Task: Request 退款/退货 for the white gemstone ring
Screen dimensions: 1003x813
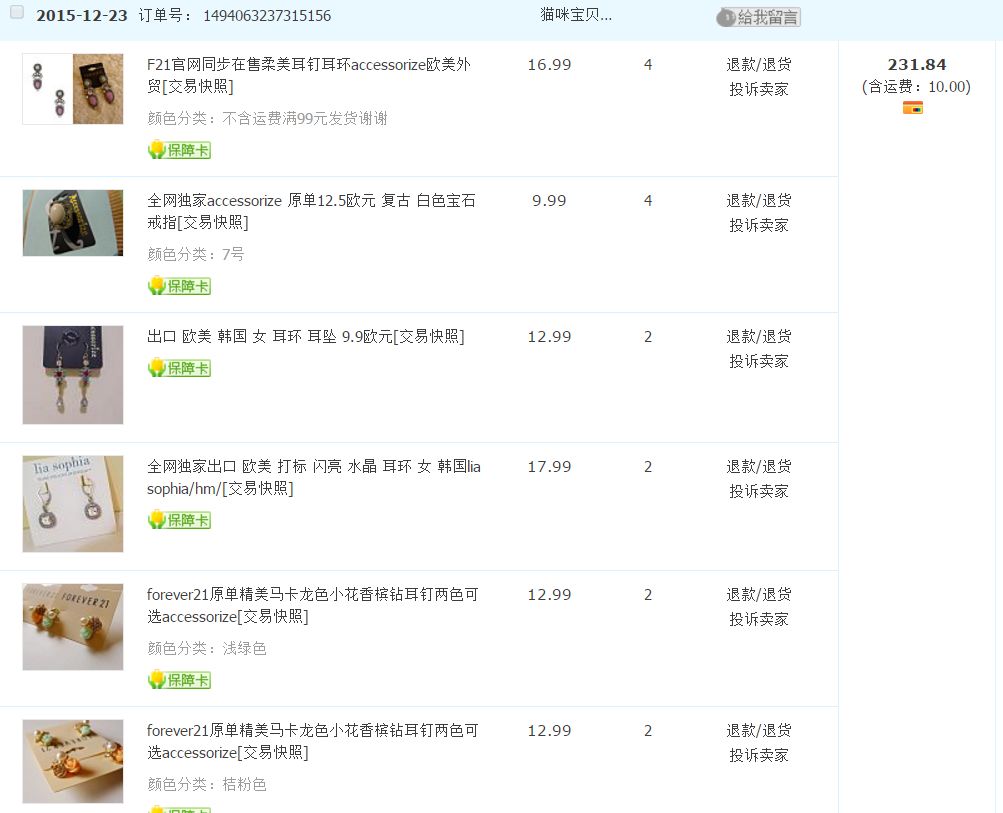Action: (758, 200)
